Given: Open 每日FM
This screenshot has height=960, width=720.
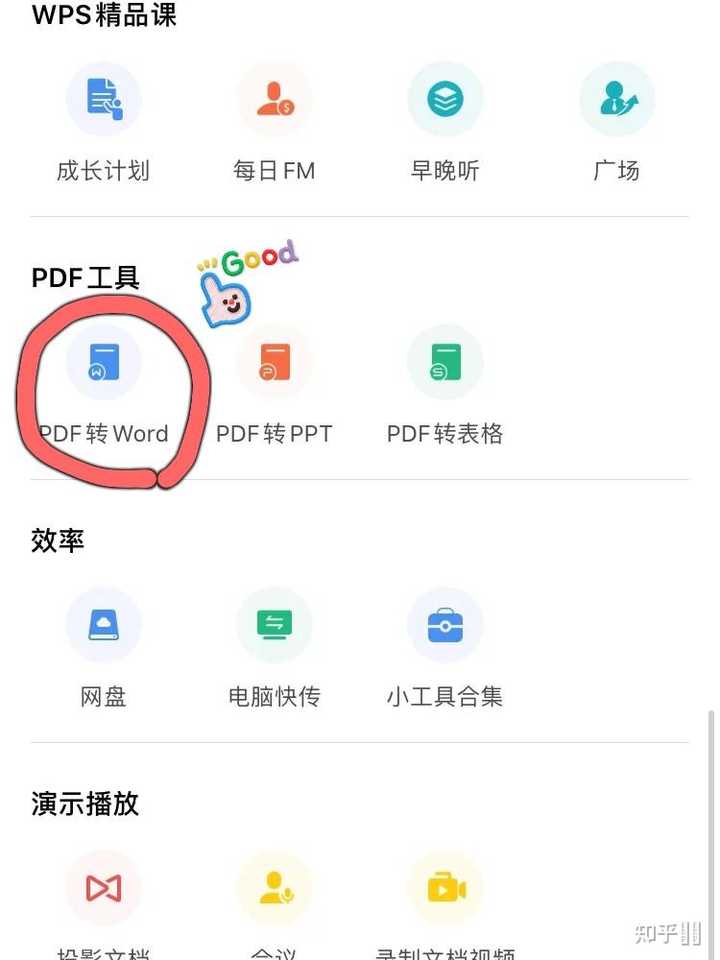Looking at the screenshot, I should [274, 100].
